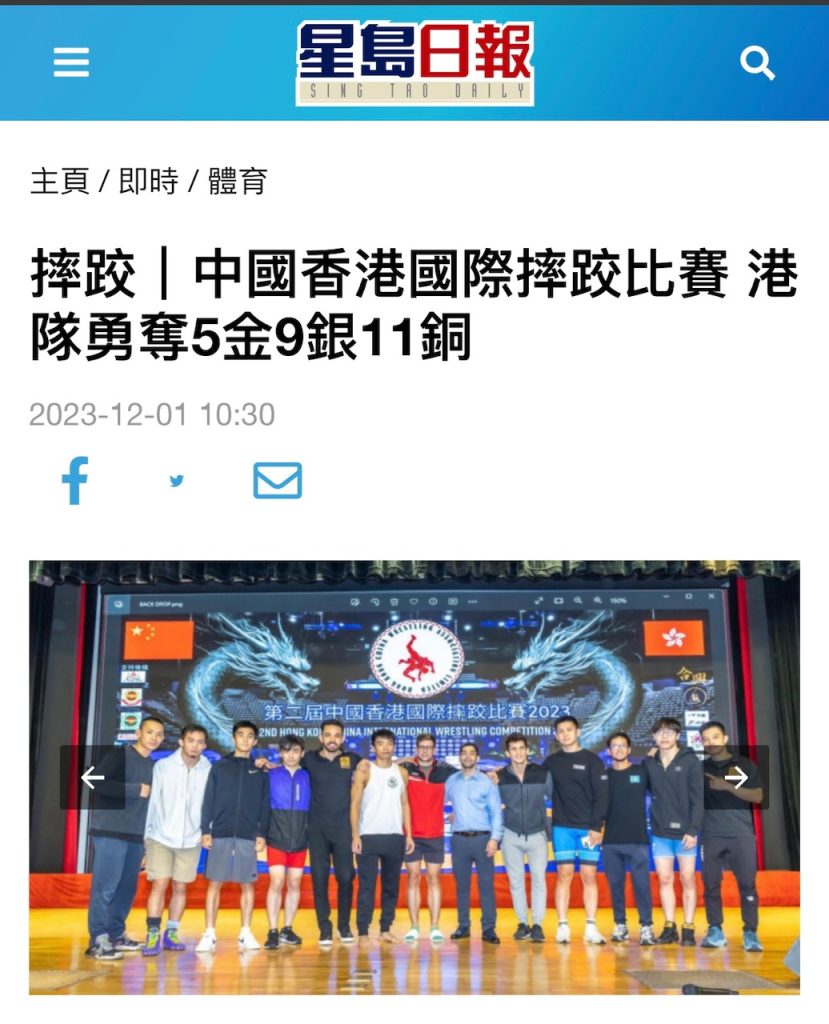Screen dimensions: 829x1024
Task: Go to Sing Tao Daily homepage logo
Action: click(414, 63)
